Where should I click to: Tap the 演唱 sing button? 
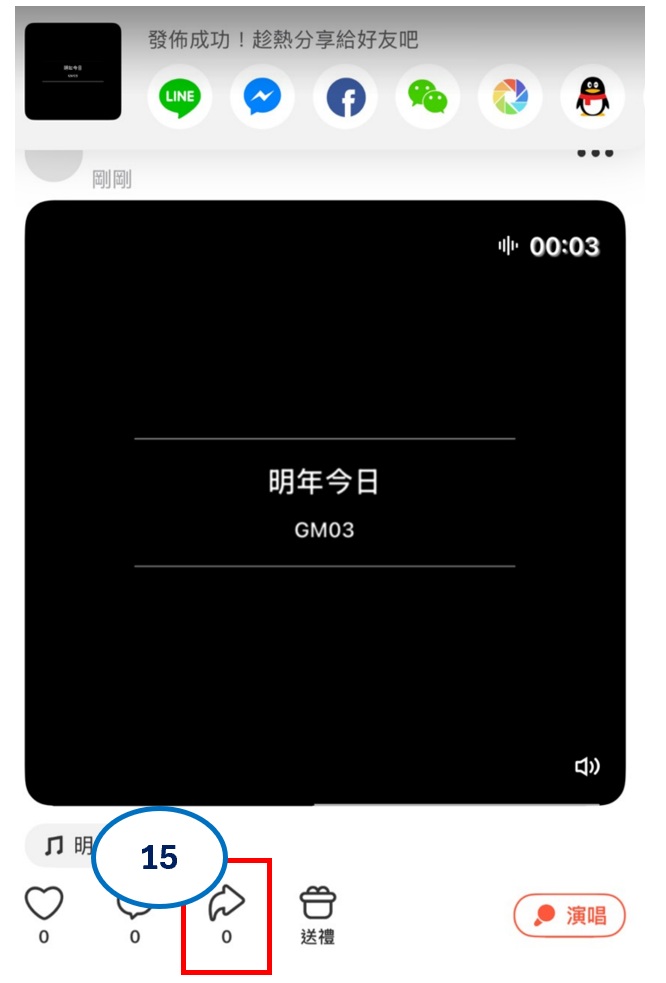click(x=569, y=915)
